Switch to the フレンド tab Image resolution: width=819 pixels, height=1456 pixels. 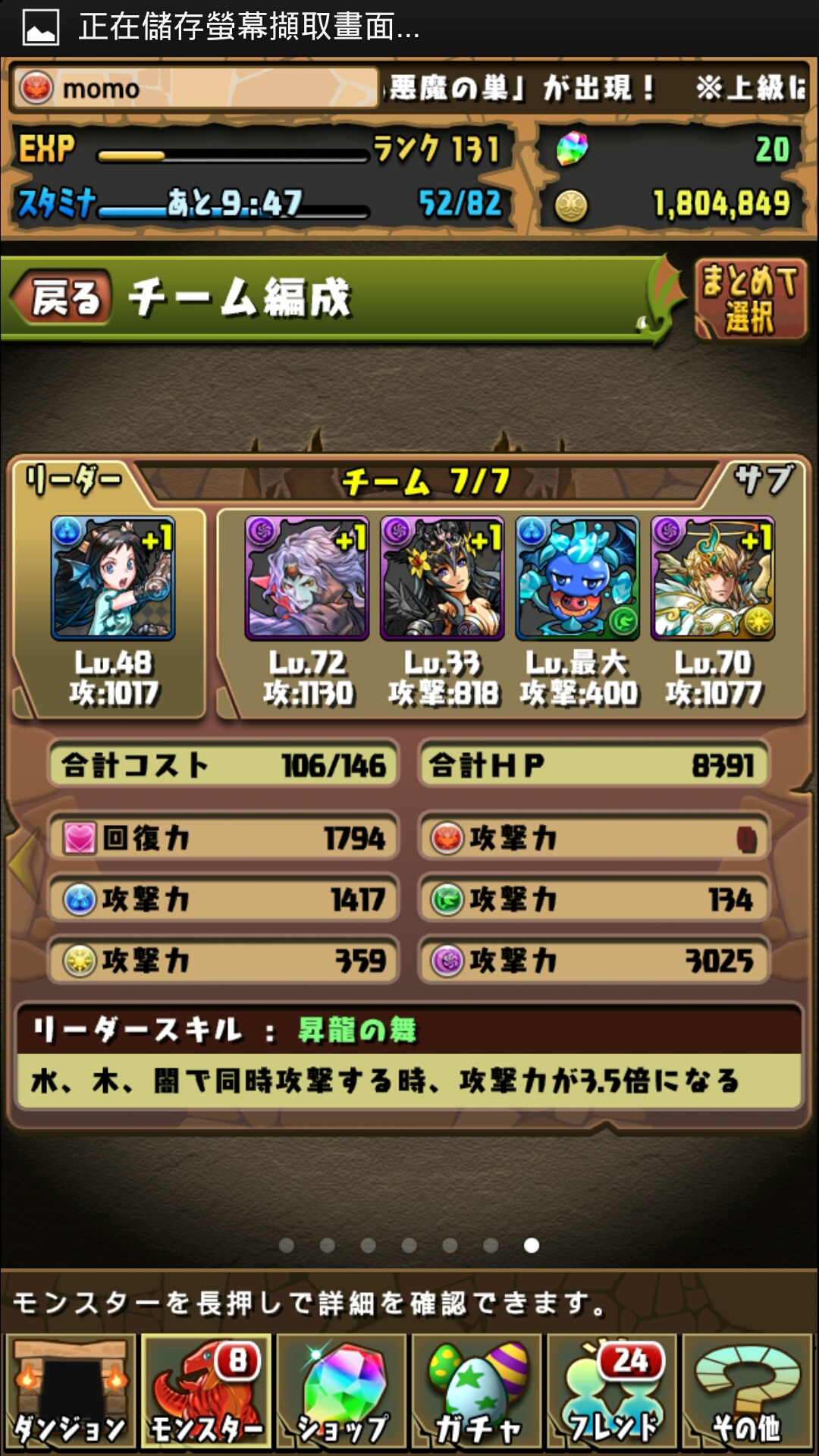click(x=612, y=1392)
